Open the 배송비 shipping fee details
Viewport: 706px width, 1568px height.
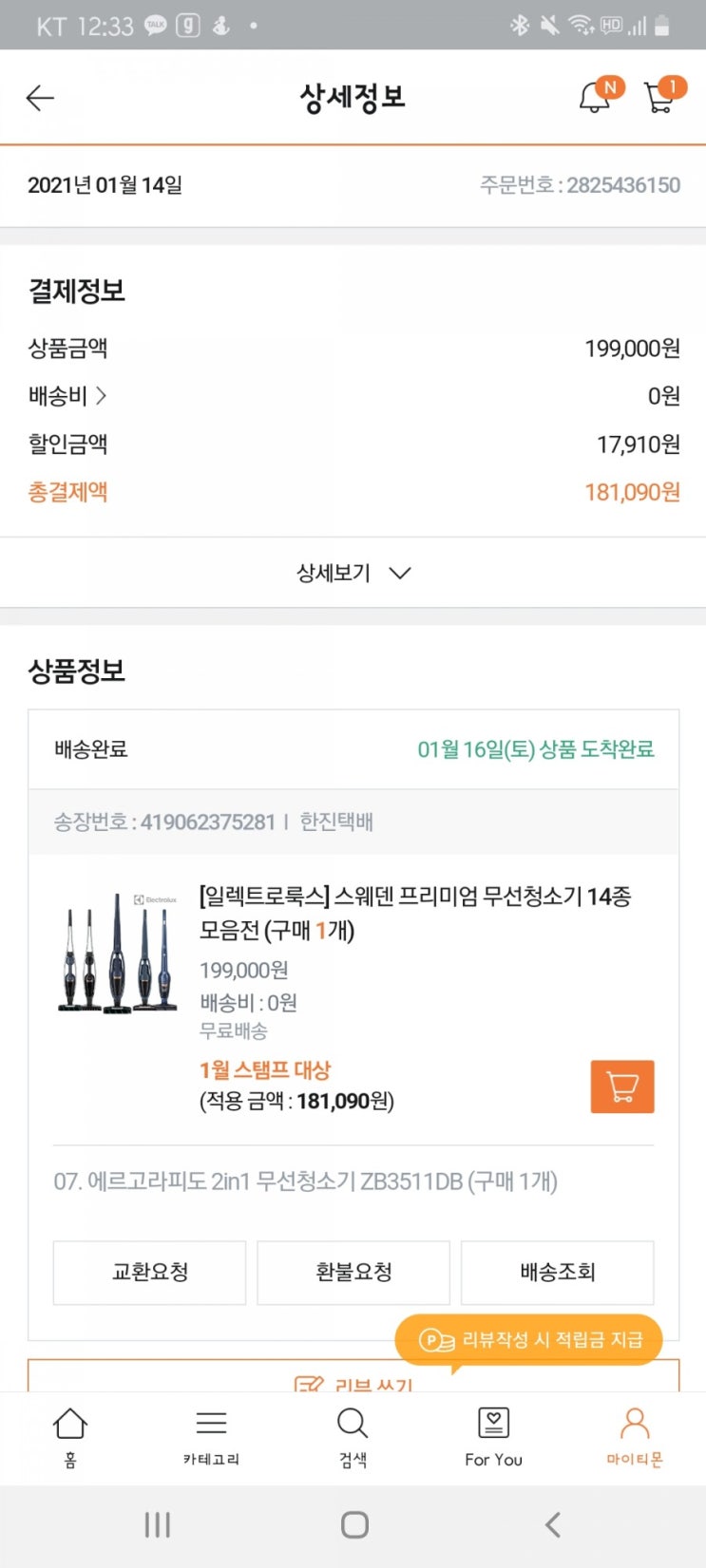coord(67,396)
